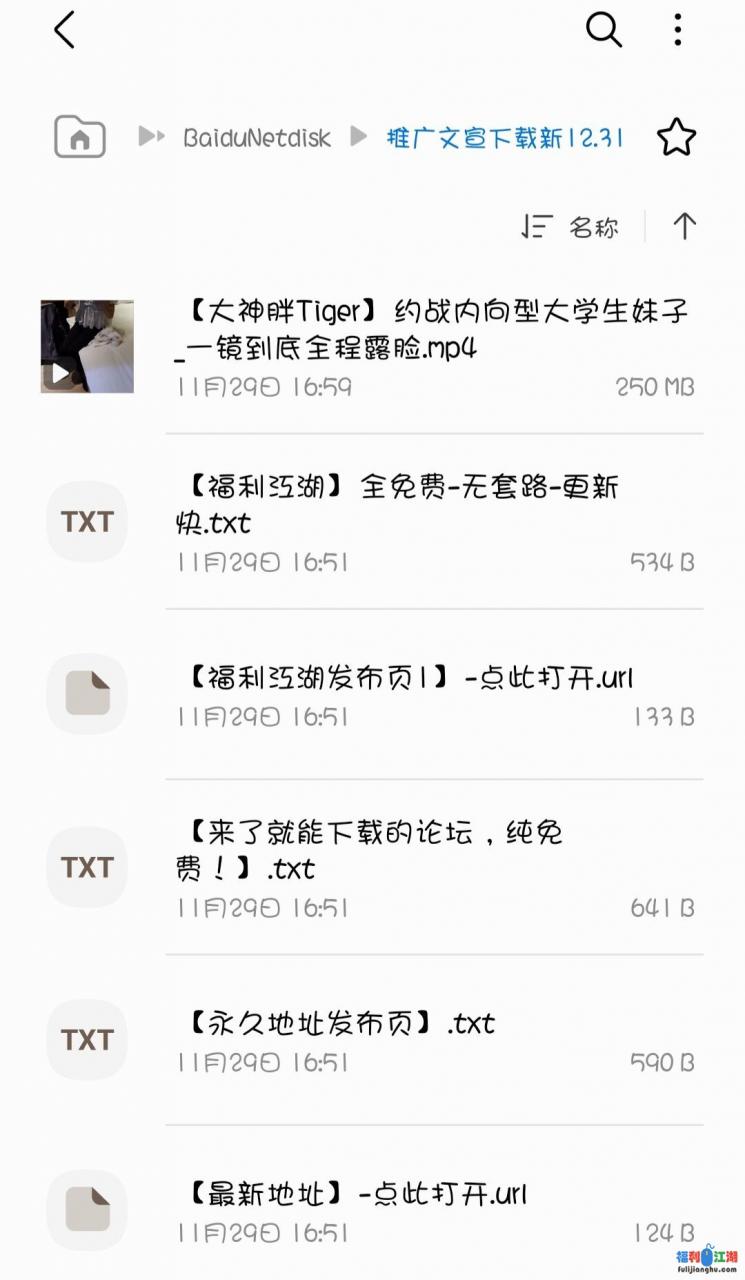Open the three-dot overflow menu
This screenshot has width=745, height=1280.
coord(678,30)
